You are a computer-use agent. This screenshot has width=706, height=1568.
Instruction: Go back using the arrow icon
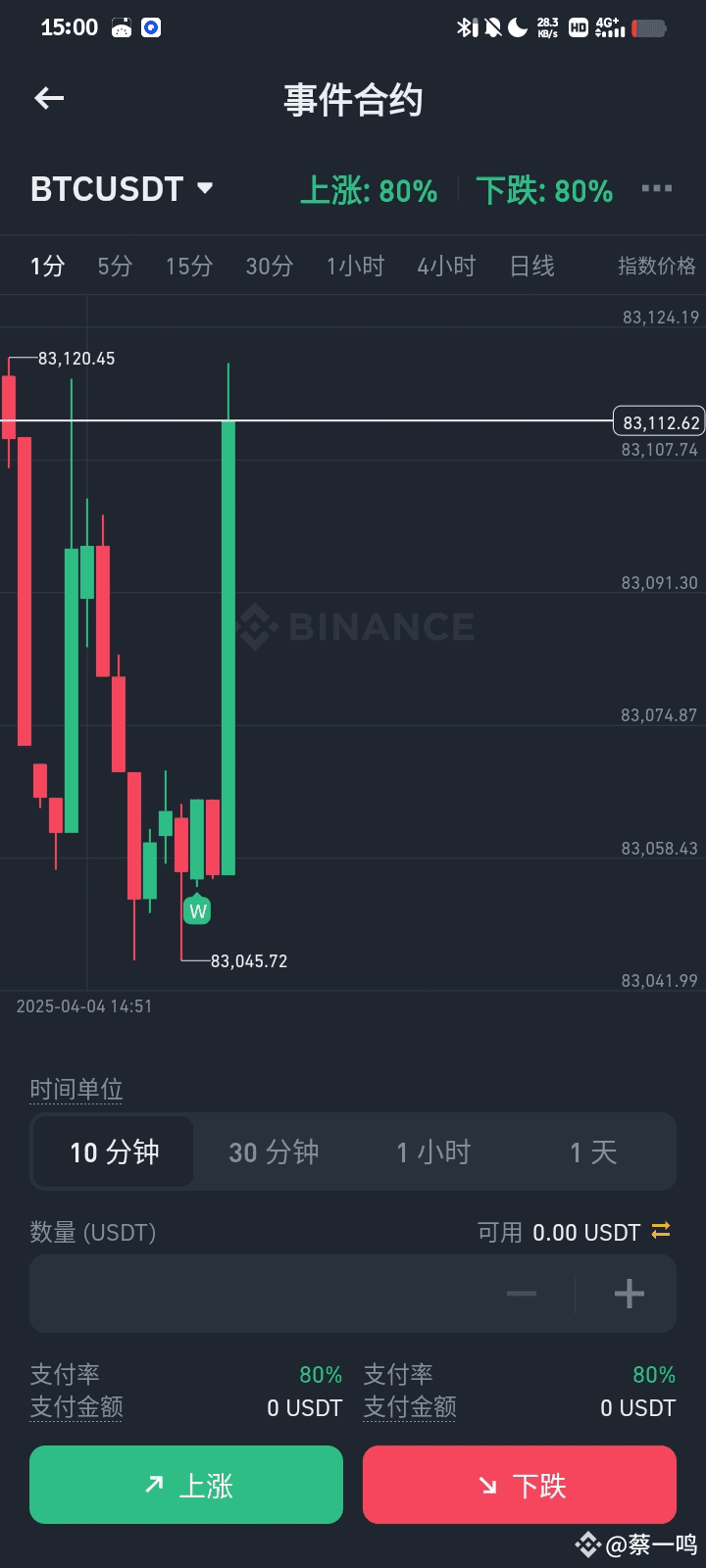pos(49,98)
